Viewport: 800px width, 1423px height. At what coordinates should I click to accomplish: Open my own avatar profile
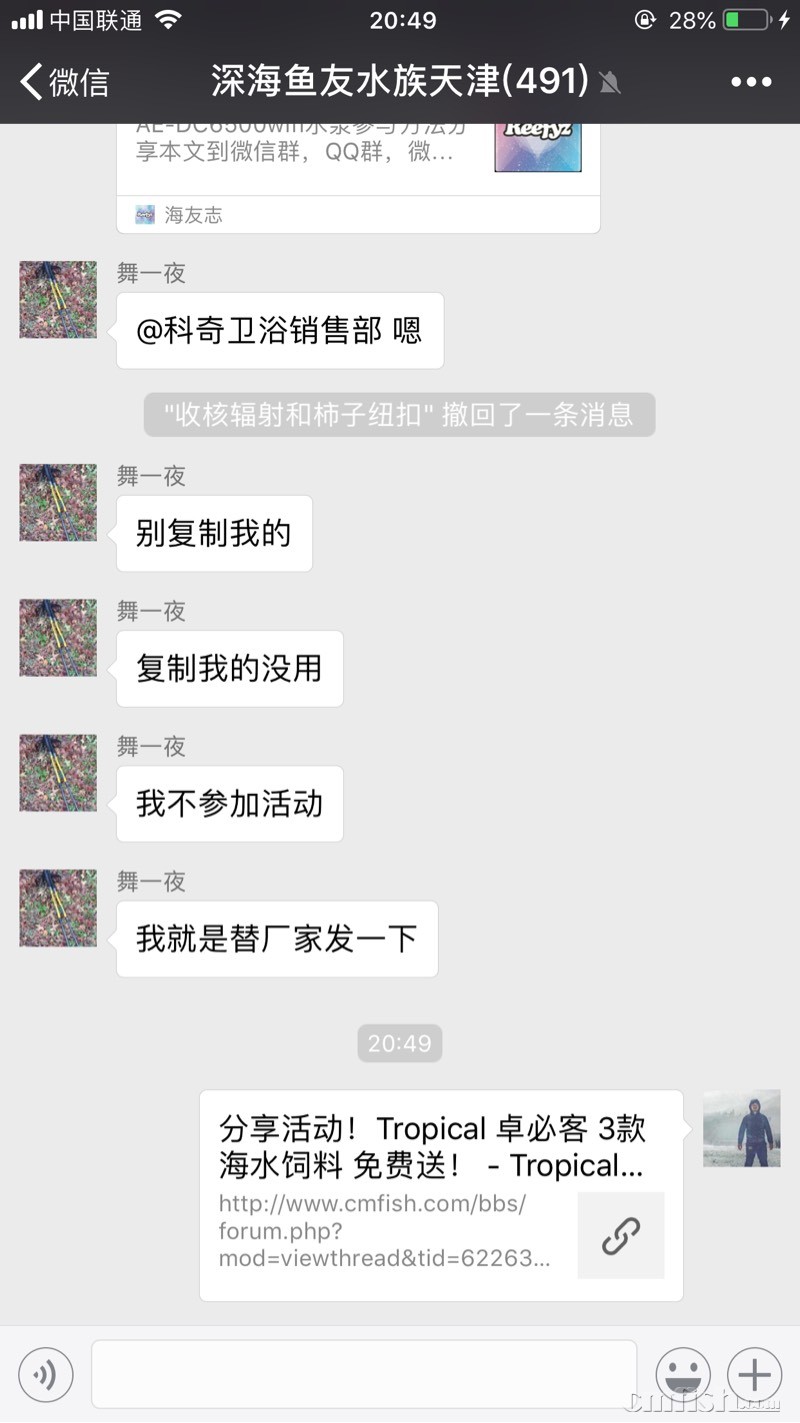click(x=741, y=1128)
